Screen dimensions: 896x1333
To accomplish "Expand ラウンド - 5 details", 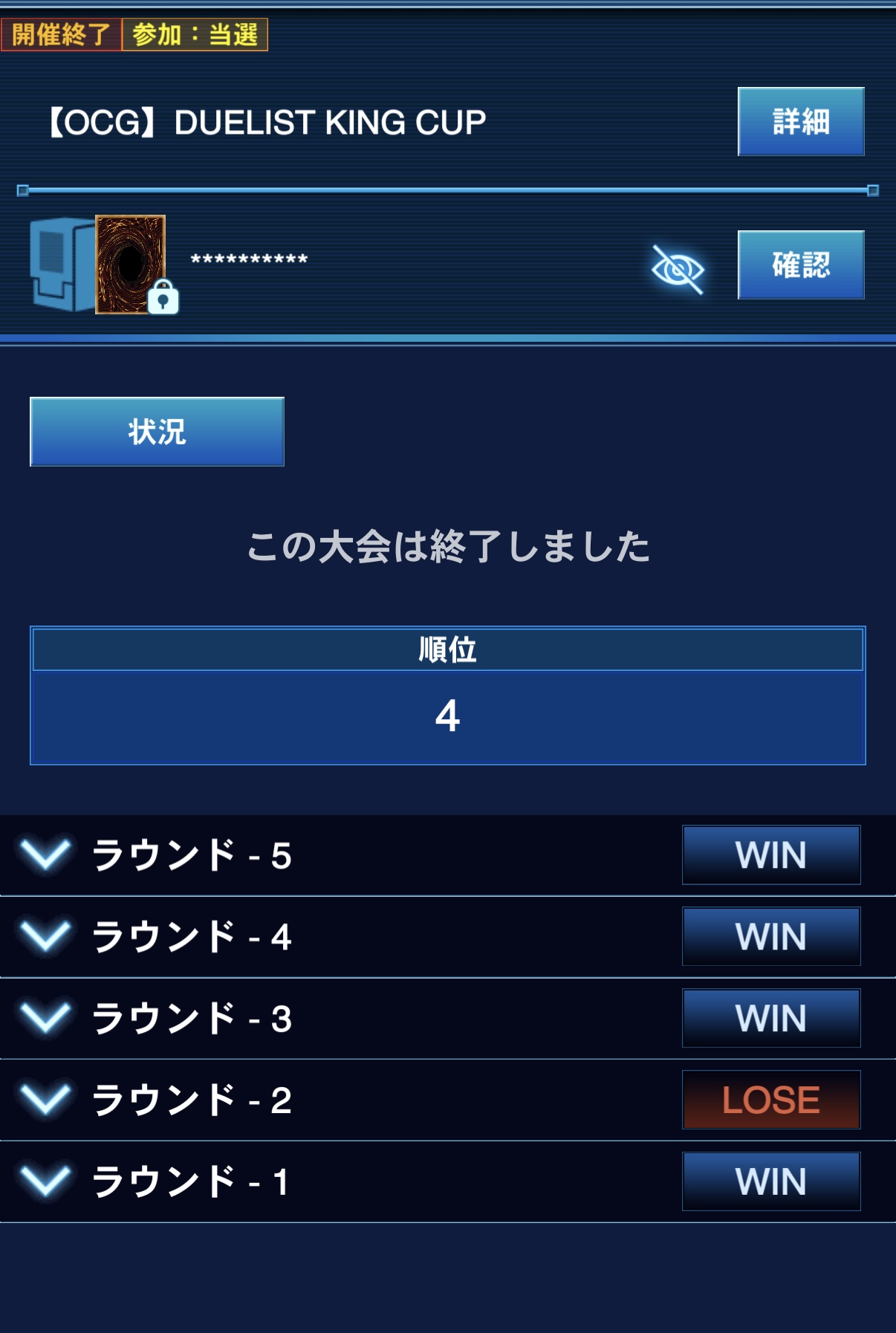I will (46, 854).
